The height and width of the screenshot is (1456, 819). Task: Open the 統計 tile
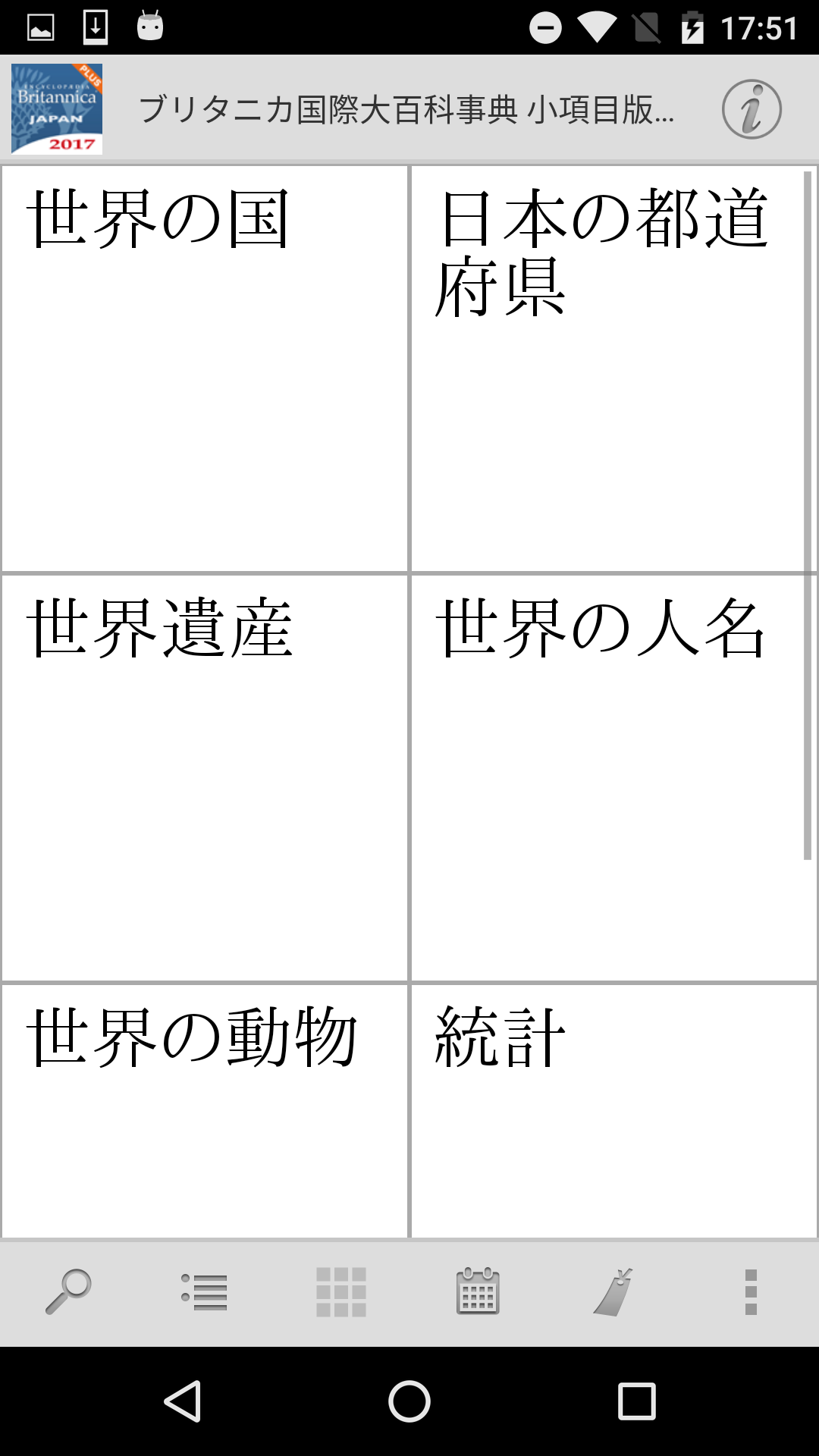coord(613,1110)
